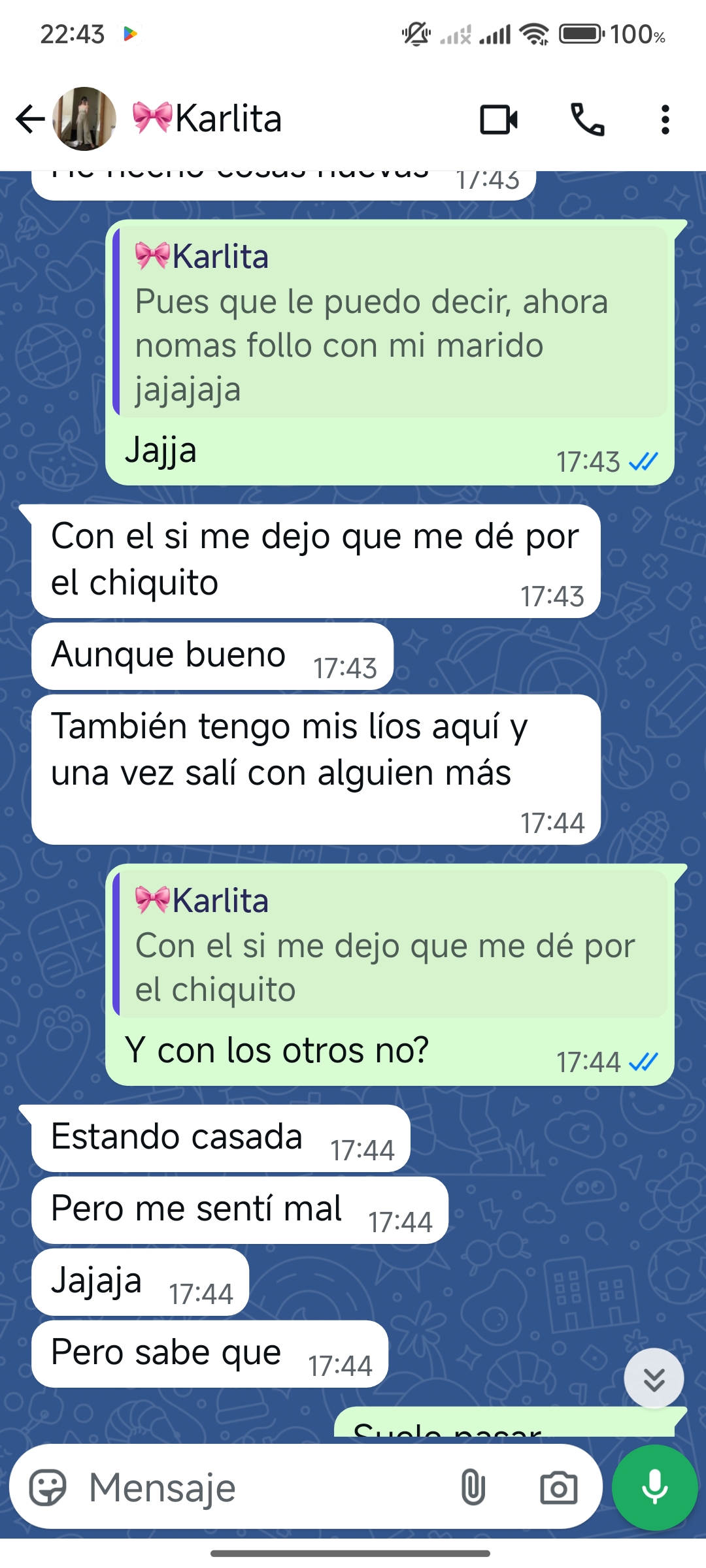Viewport: 706px width, 1568px height.
Task: Start a voice call with Karlita
Action: coord(587,120)
